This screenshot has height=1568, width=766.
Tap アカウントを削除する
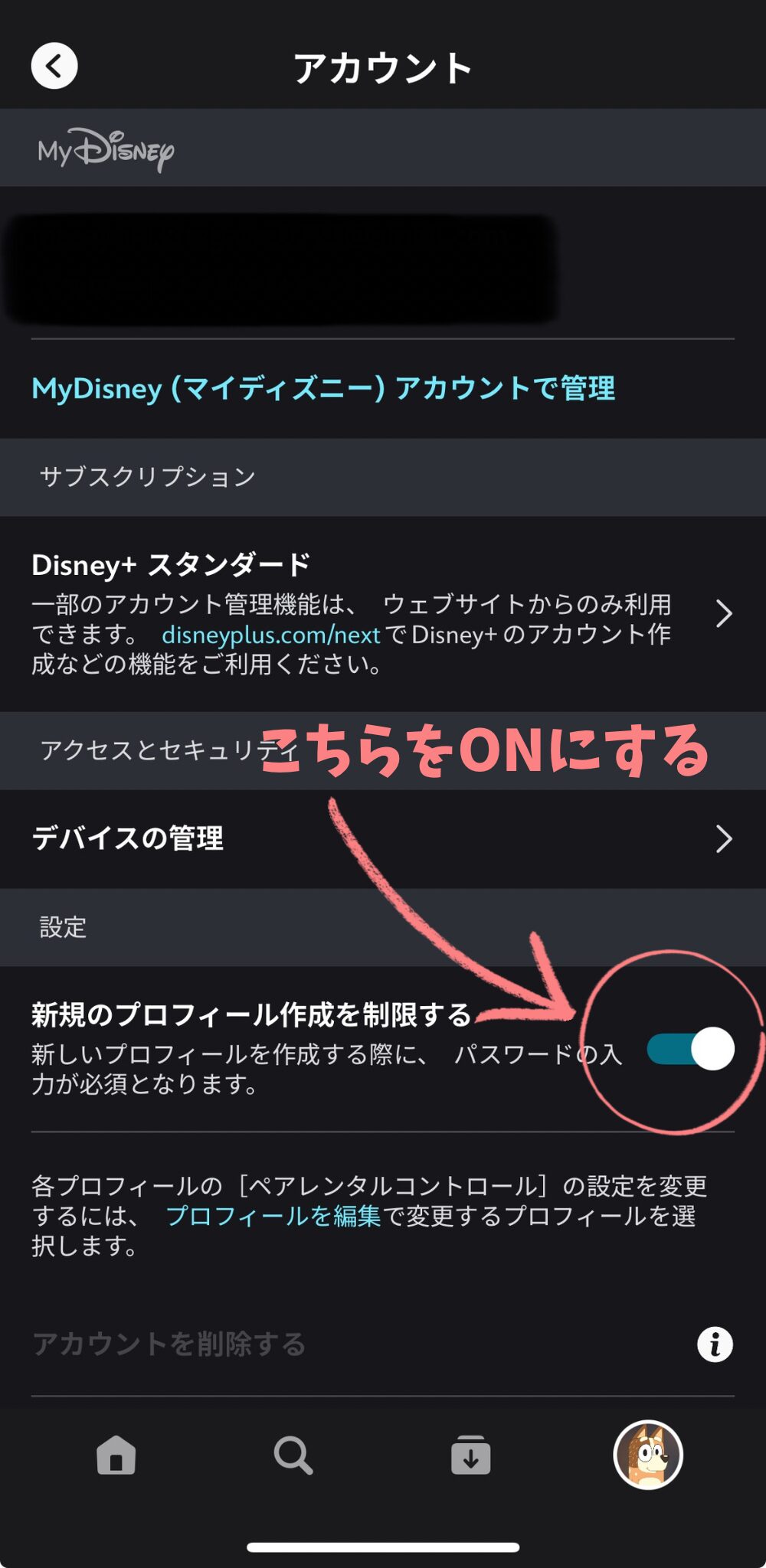[x=169, y=1344]
